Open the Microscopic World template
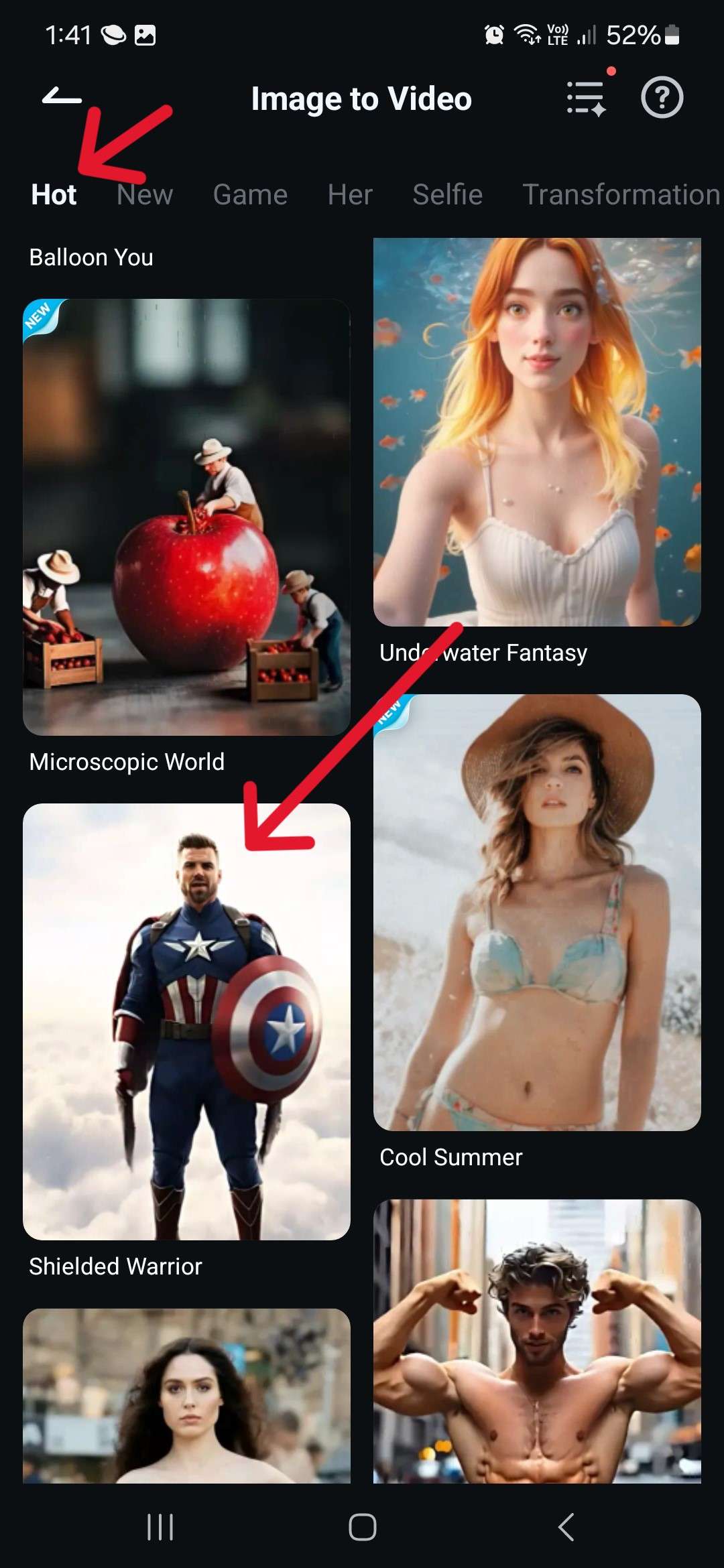This screenshot has height=1568, width=724. click(186, 517)
